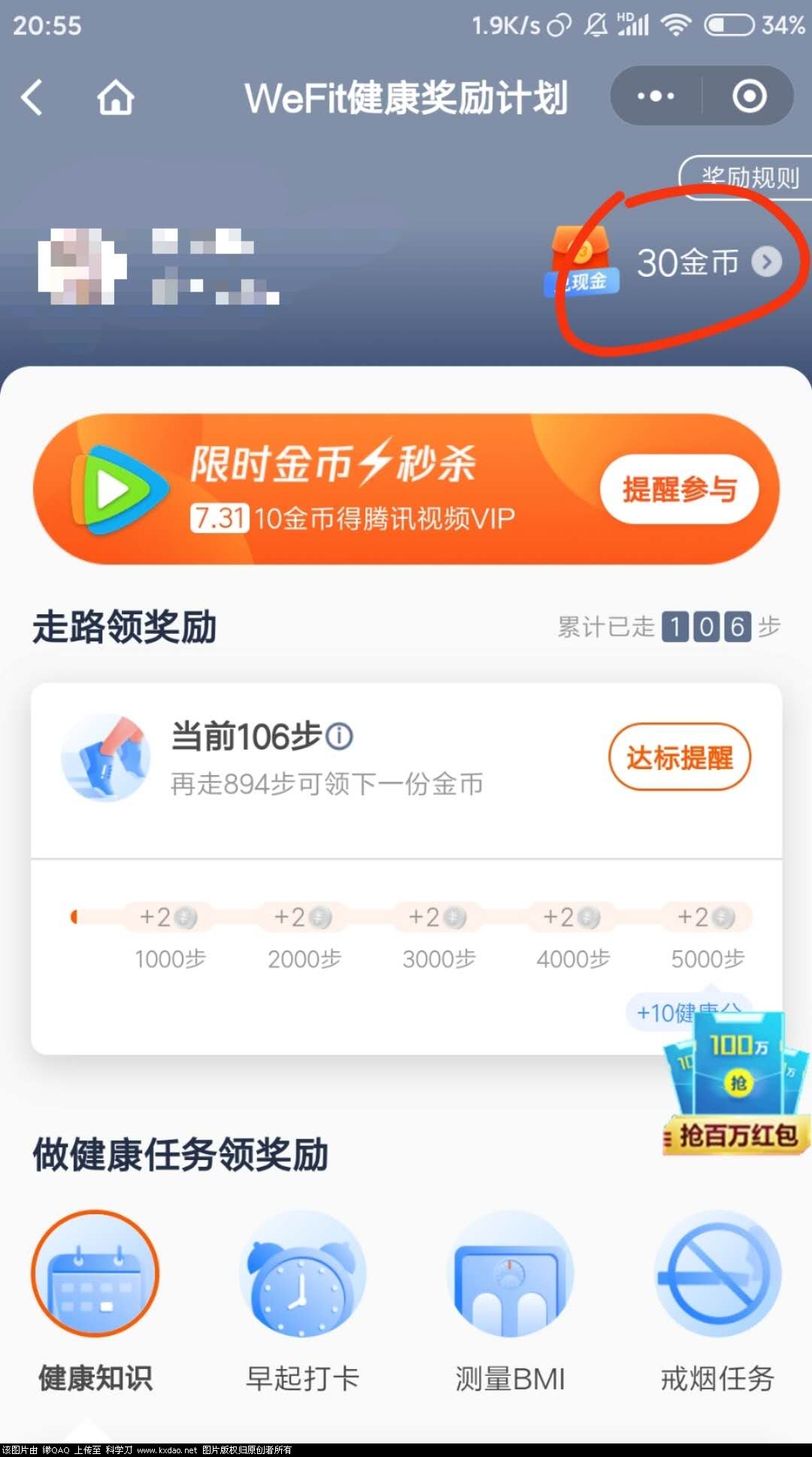812x1457 pixels.
Task: Open the three-dot more menu
Action: [x=656, y=96]
